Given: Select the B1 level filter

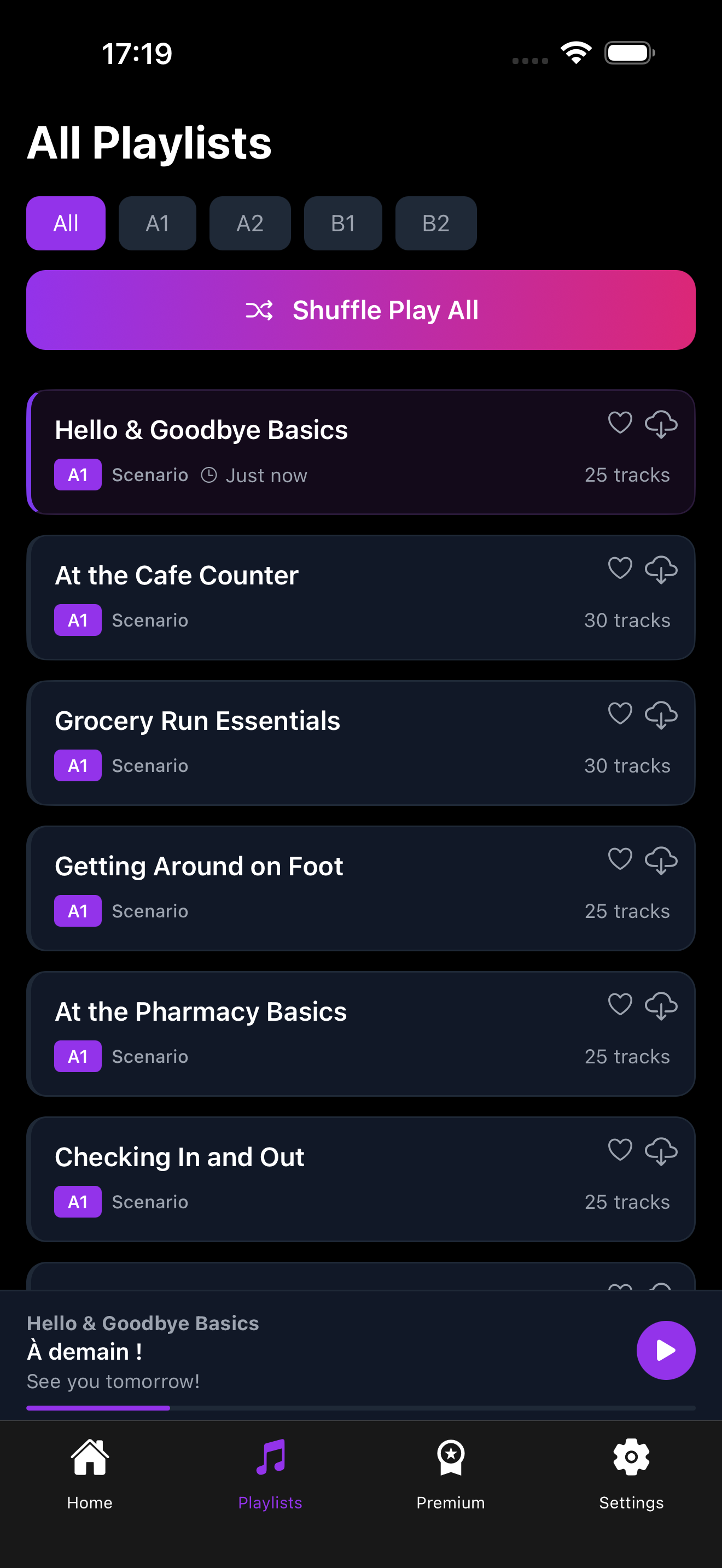Looking at the screenshot, I should 343,224.
